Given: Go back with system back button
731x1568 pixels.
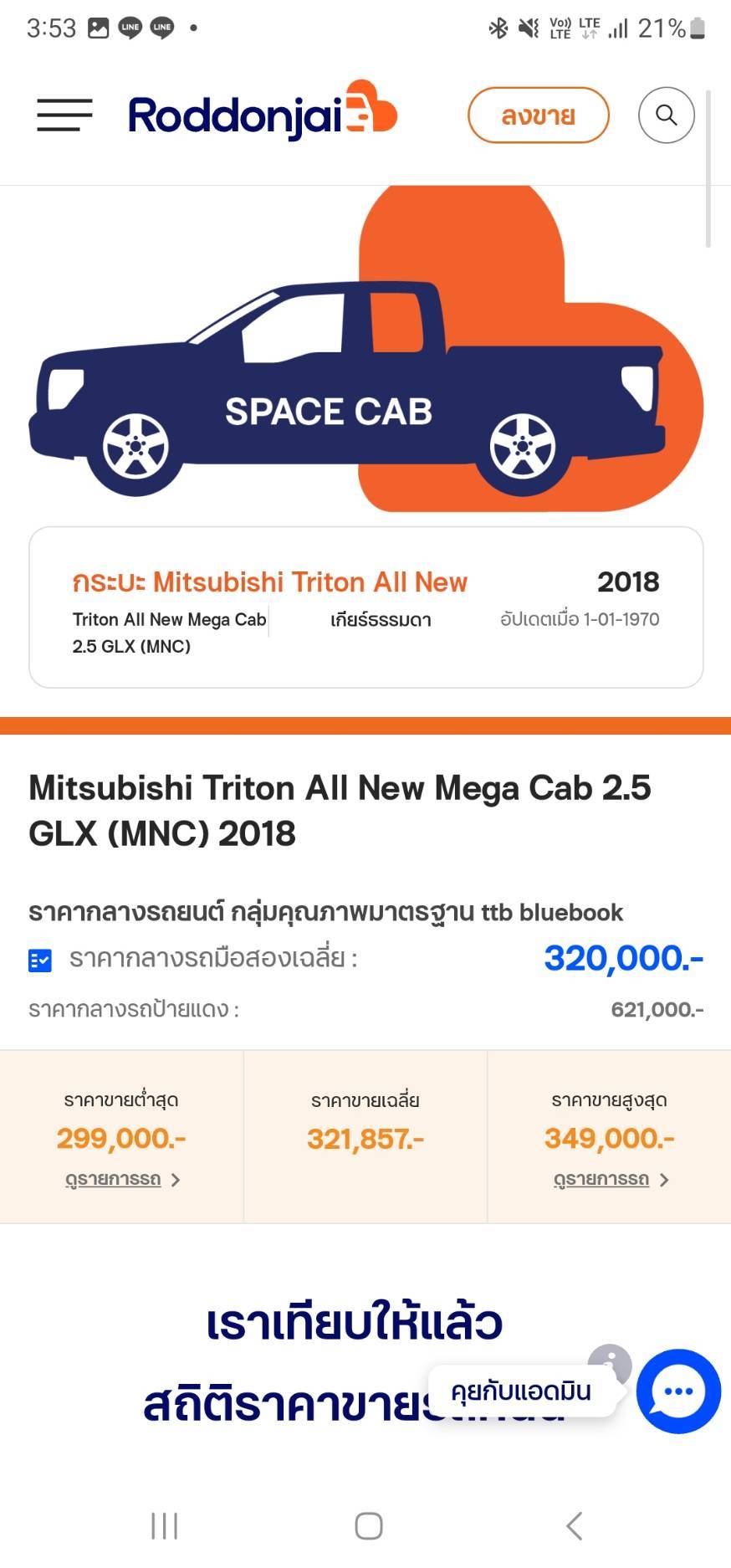Looking at the screenshot, I should [574, 1525].
